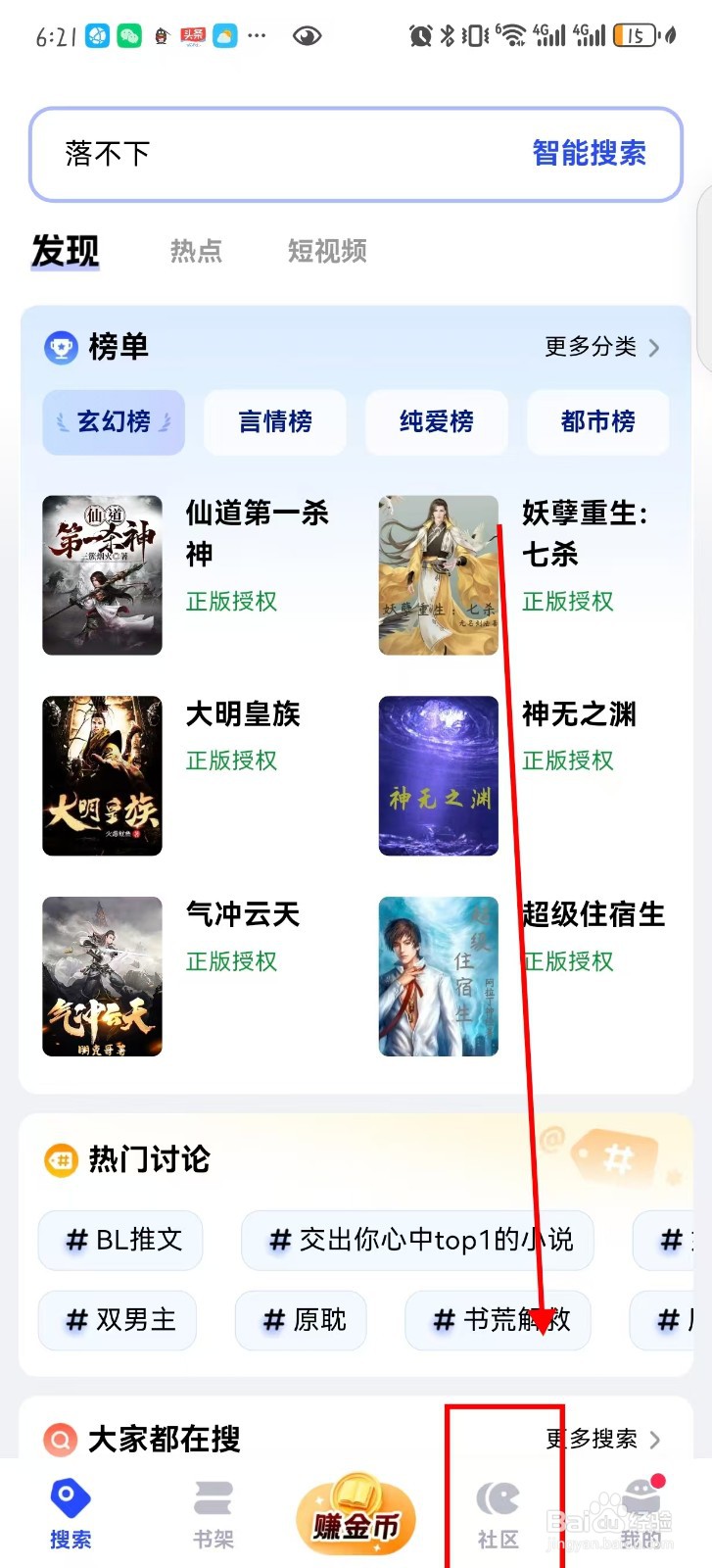Open the 仙道第一杀神 book cover

point(103,574)
